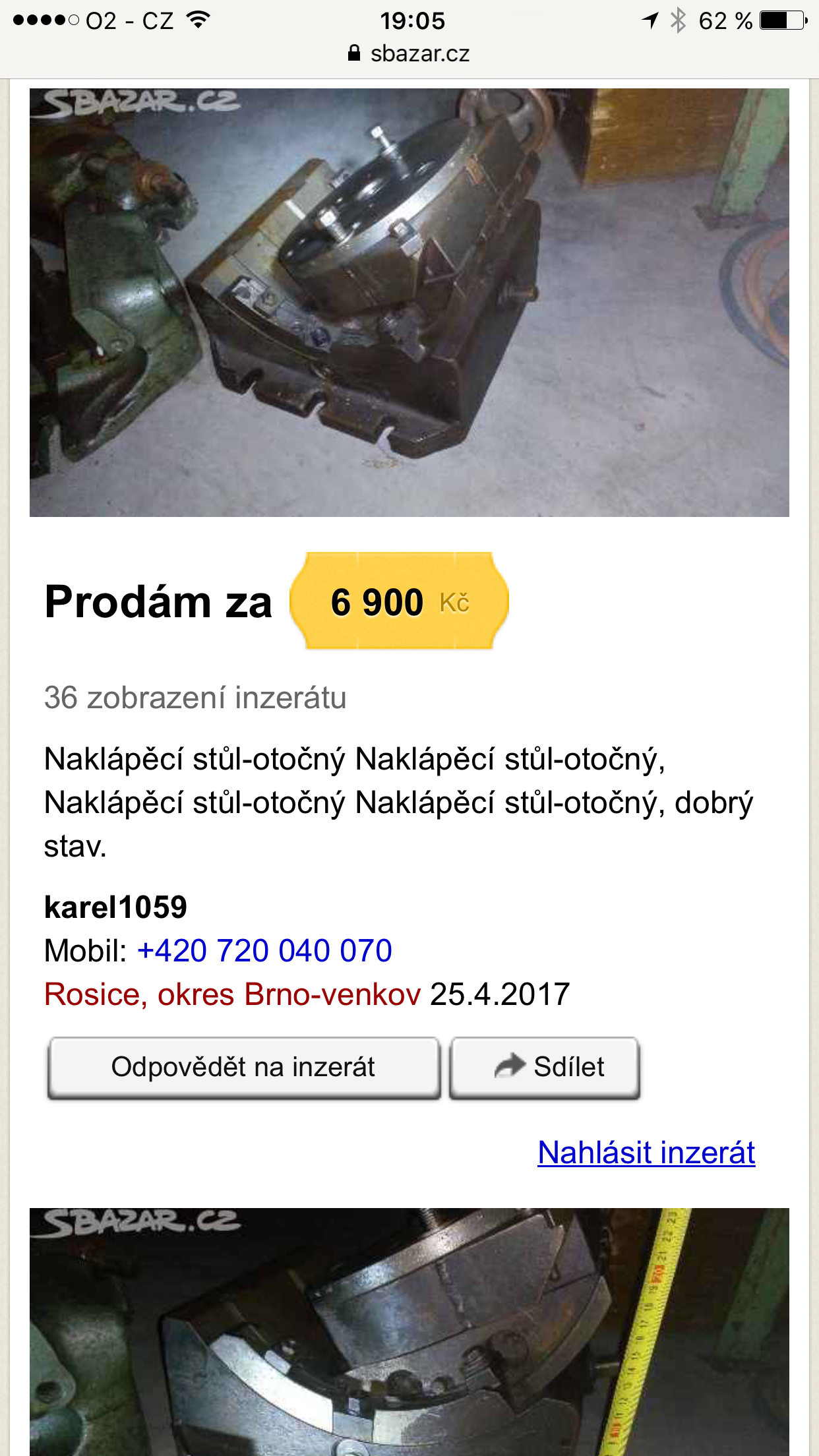Share the listing via Sdílet
The height and width of the screenshot is (1456, 819).
tap(545, 1067)
